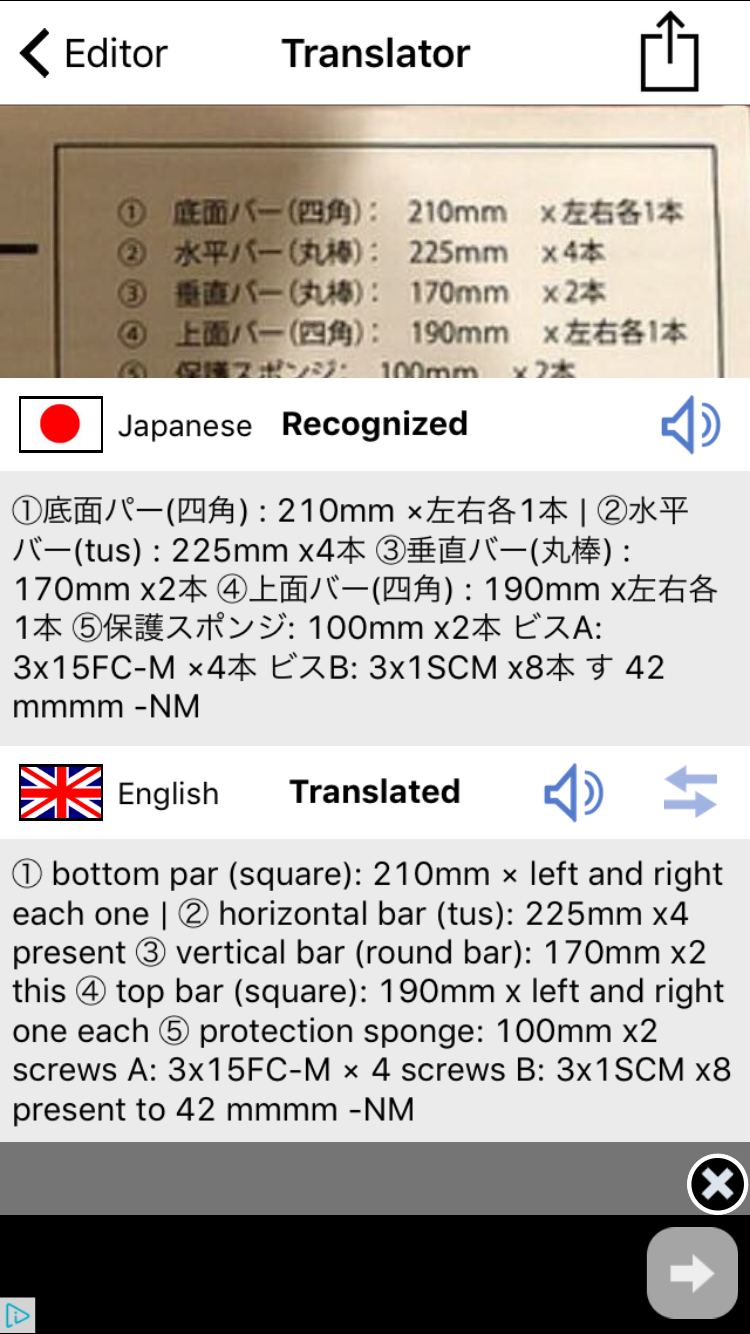750x1334 pixels.
Task: Play the recognized Japanese text aloud
Action: click(x=690, y=426)
